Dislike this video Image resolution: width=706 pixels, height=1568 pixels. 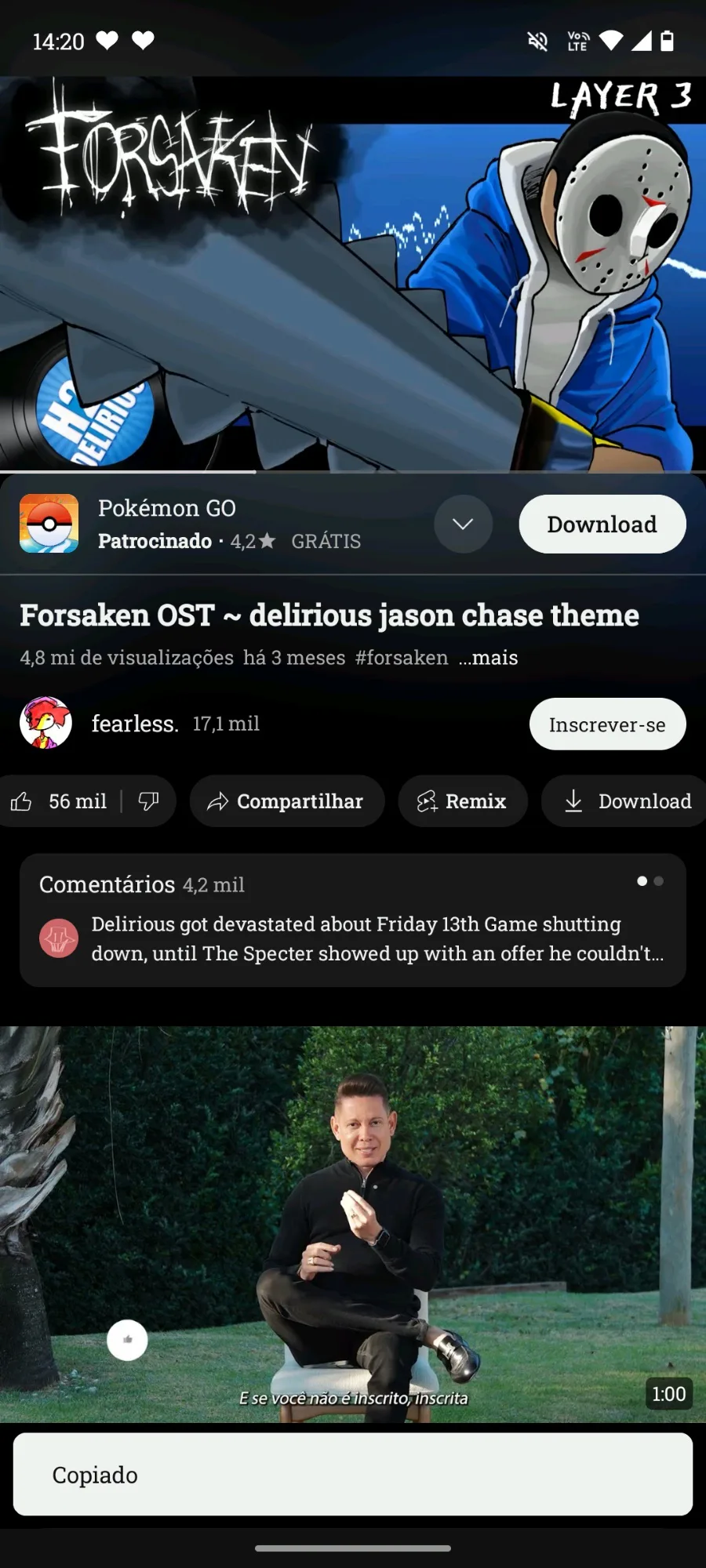(x=149, y=801)
